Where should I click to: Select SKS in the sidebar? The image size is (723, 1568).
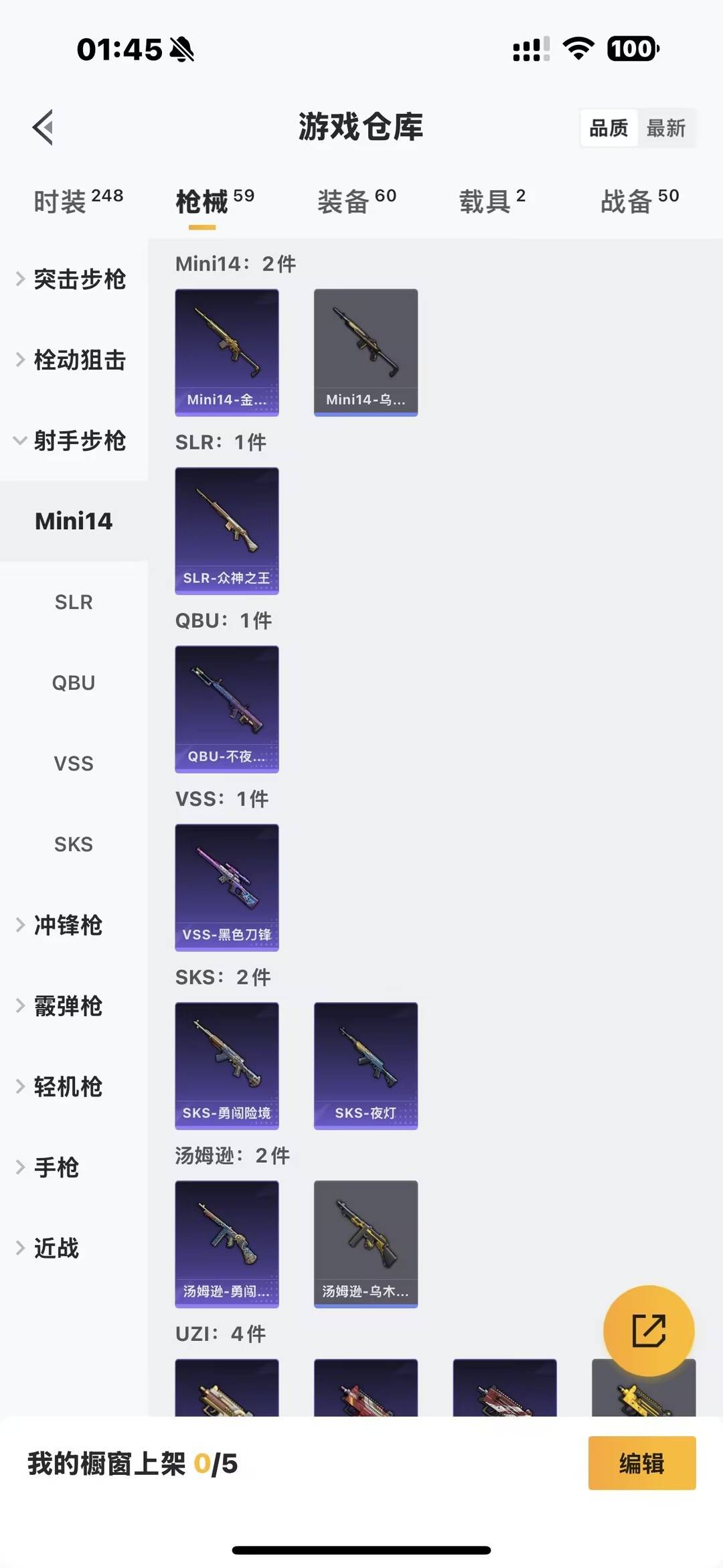tap(73, 844)
